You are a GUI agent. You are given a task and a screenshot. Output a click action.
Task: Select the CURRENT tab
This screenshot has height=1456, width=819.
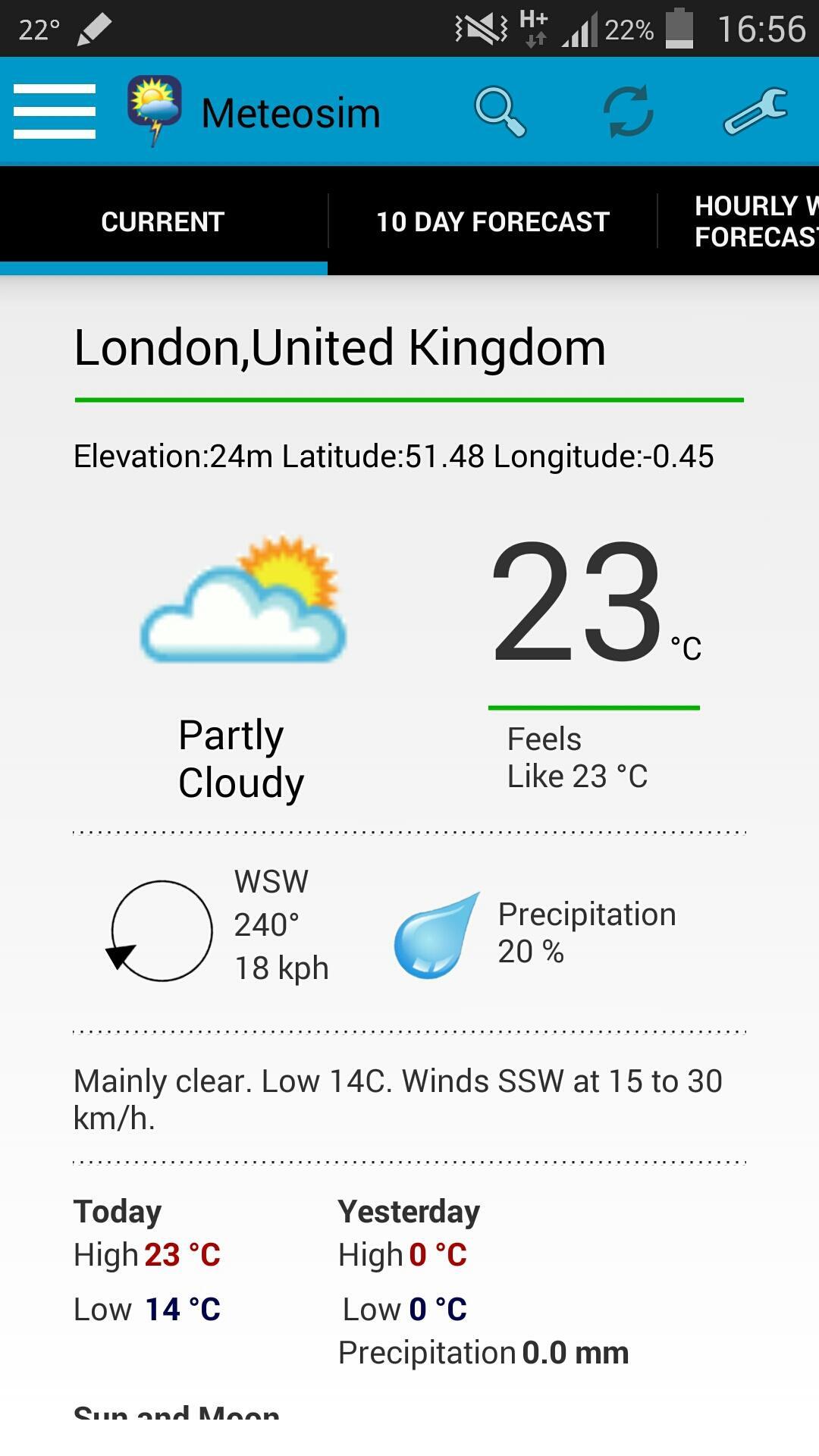162,221
